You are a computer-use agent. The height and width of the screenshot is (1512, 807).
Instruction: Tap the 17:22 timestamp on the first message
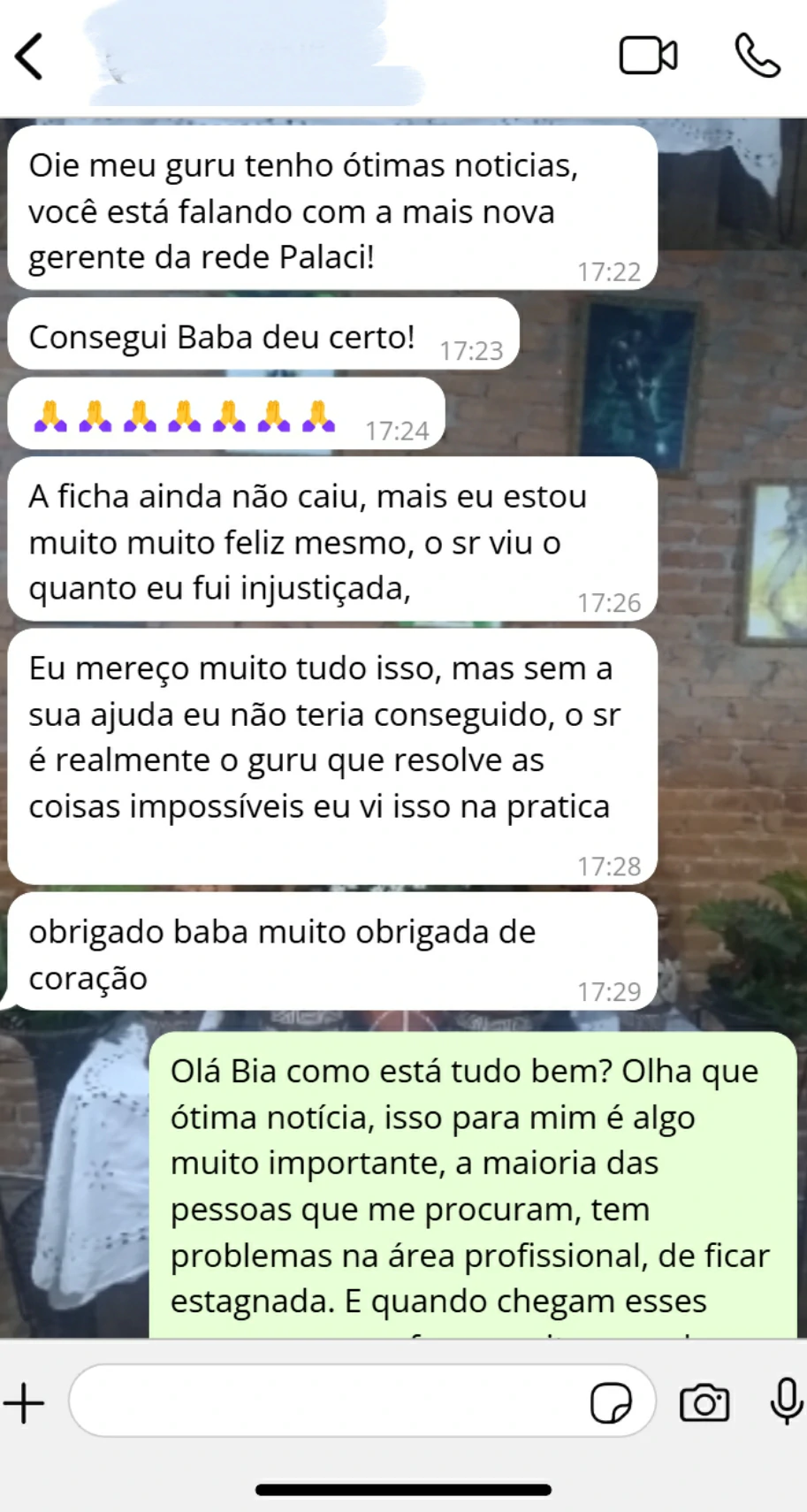[610, 272]
